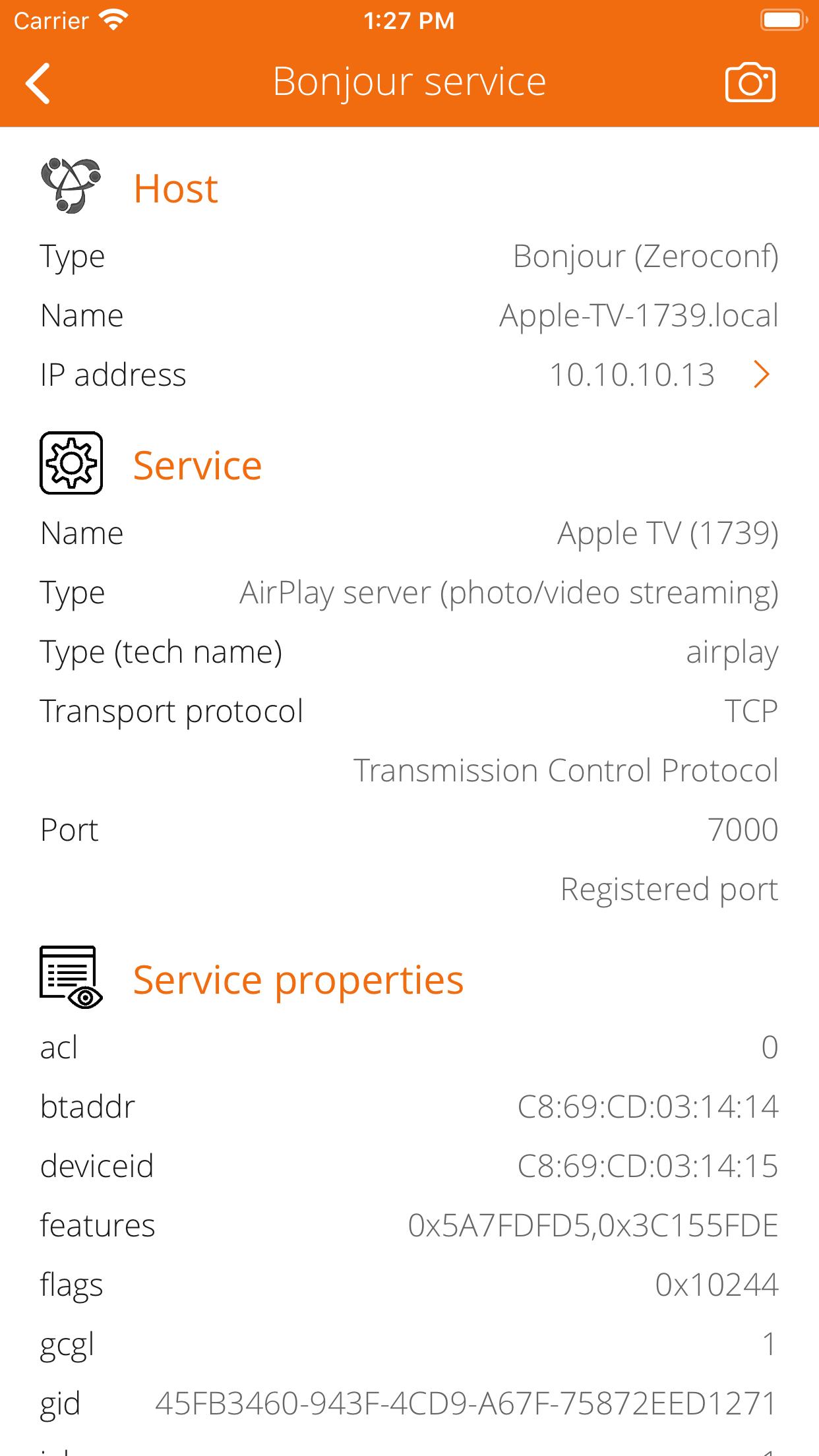This screenshot has height=1456, width=819.
Task: Expand the Host section header
Action: pyautogui.click(x=175, y=188)
